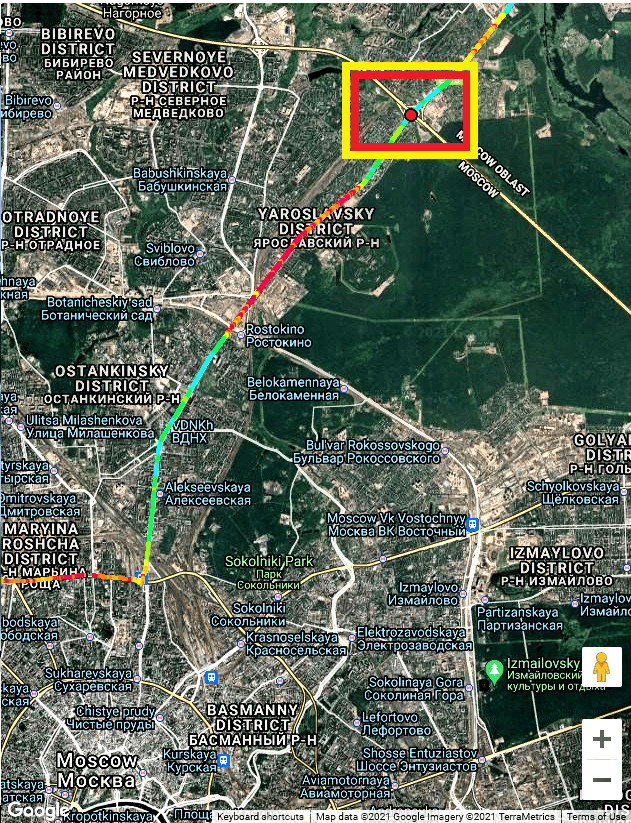
Task: Tap the Street View pegman
Action: coord(601,667)
